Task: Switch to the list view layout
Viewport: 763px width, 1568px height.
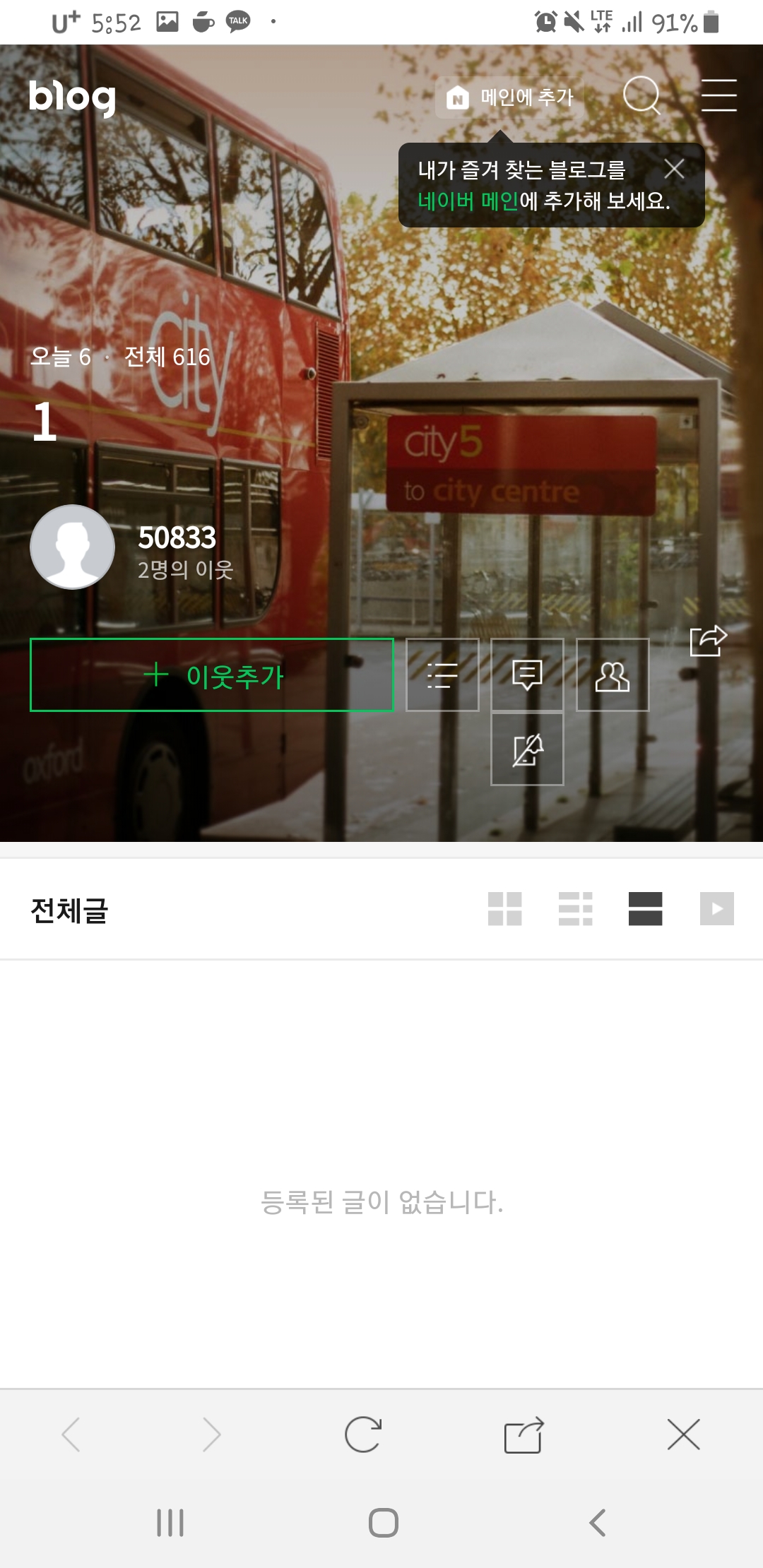Action: 575,909
